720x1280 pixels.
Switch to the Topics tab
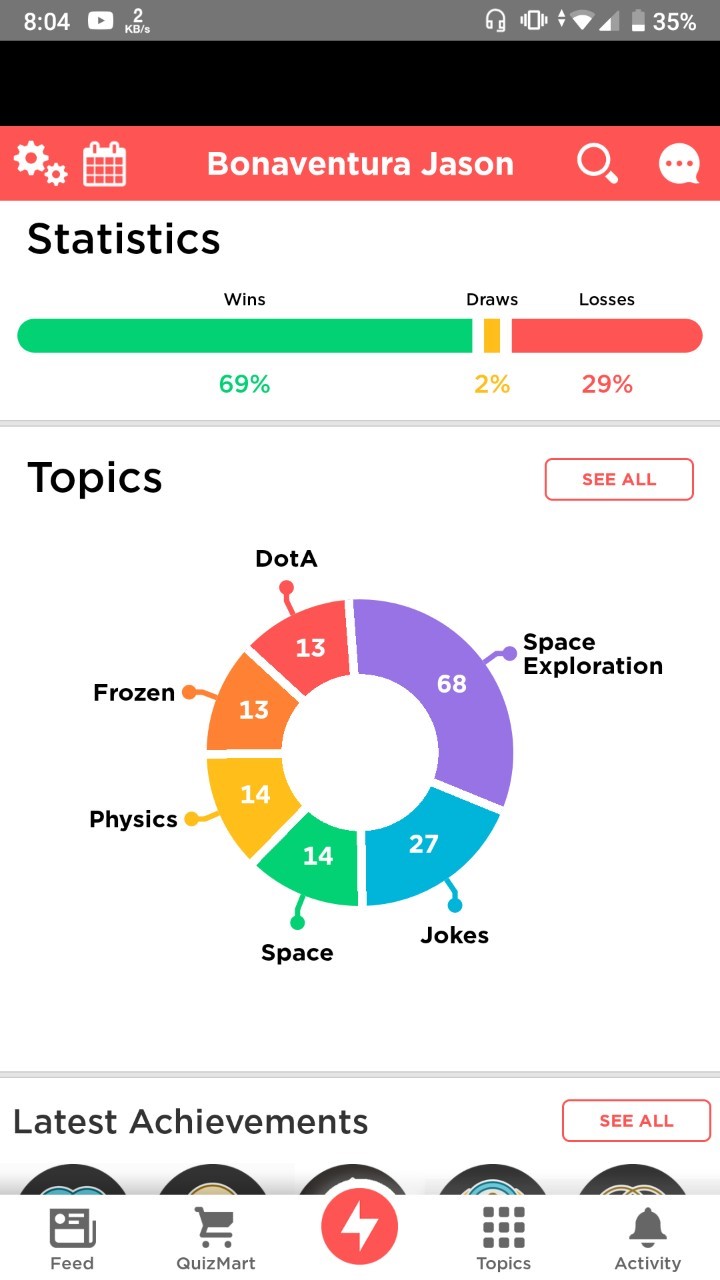pyautogui.click(x=503, y=1238)
